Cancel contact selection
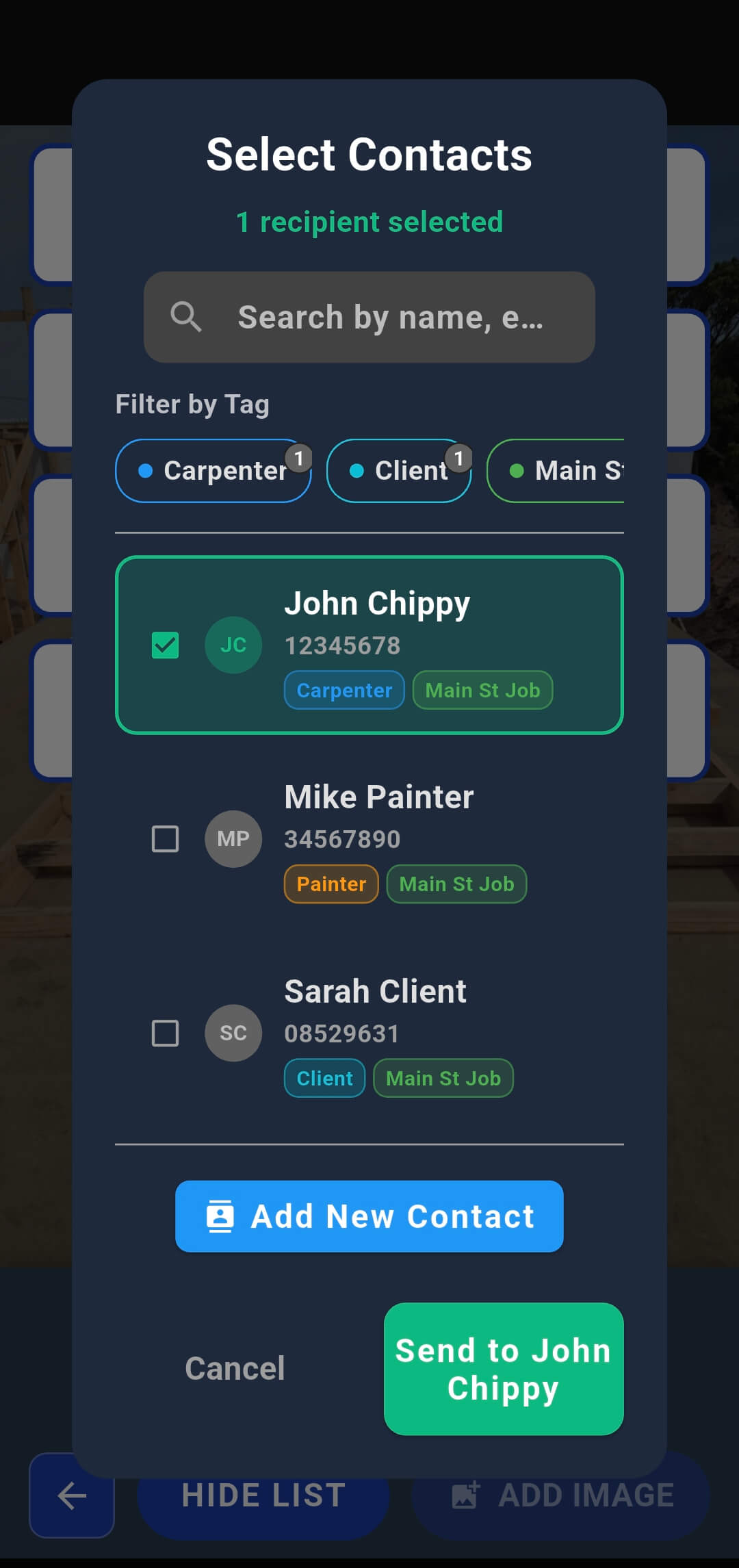 pyautogui.click(x=235, y=1368)
